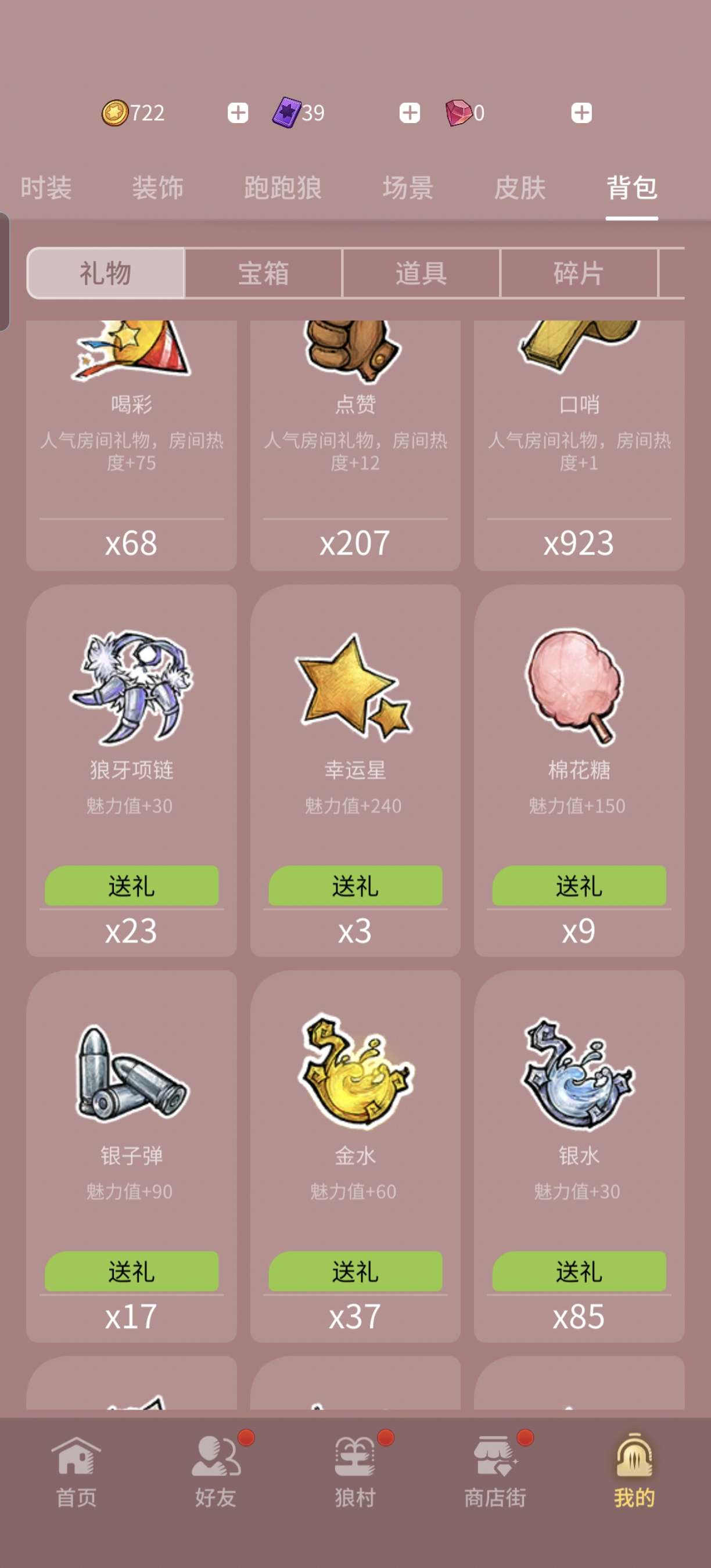Tap plus icon beside purple card balance
Image resolution: width=711 pixels, height=1568 pixels.
click(x=410, y=113)
